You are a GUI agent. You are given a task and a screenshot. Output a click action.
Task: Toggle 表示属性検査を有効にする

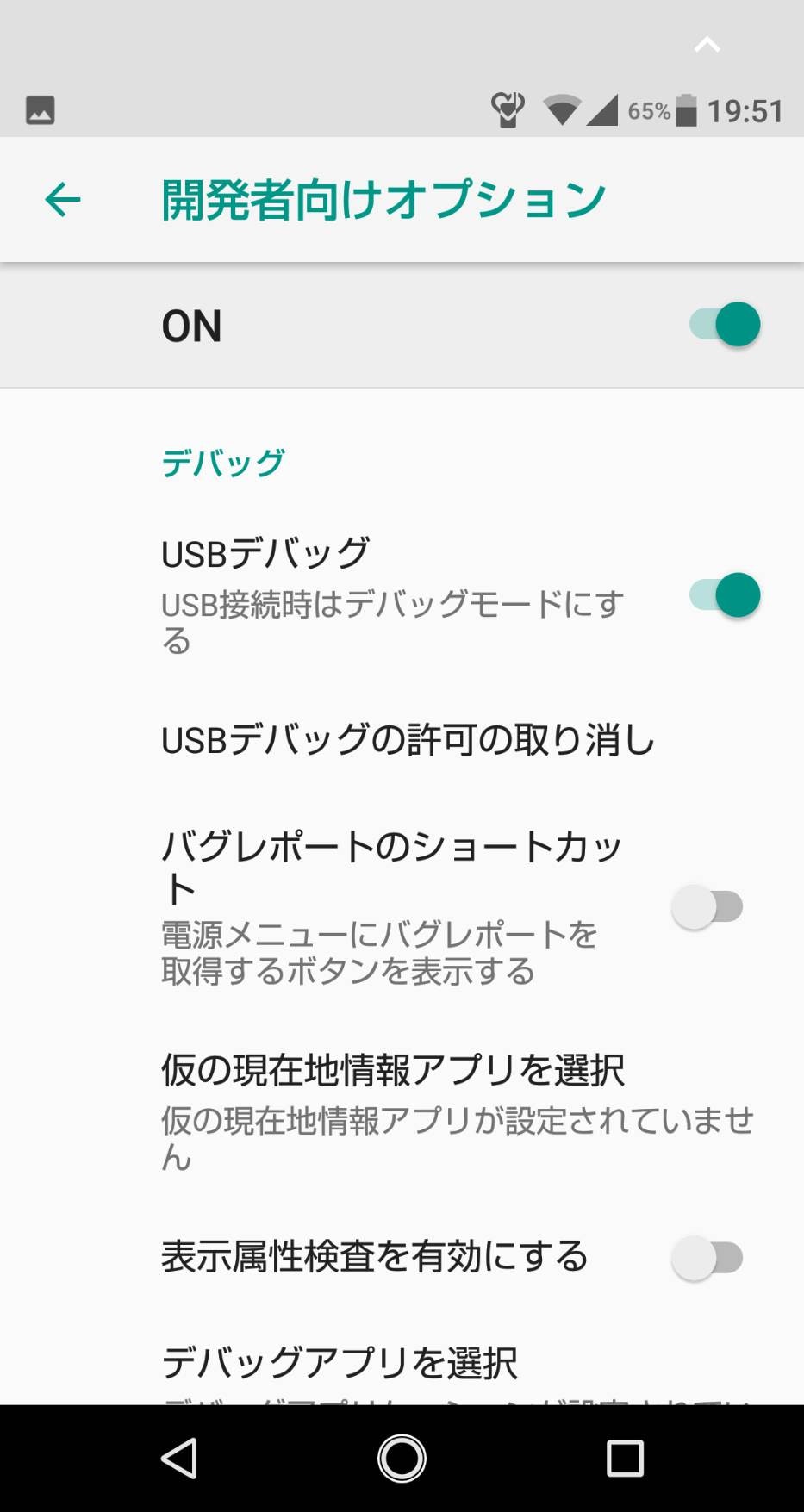coord(707,1258)
